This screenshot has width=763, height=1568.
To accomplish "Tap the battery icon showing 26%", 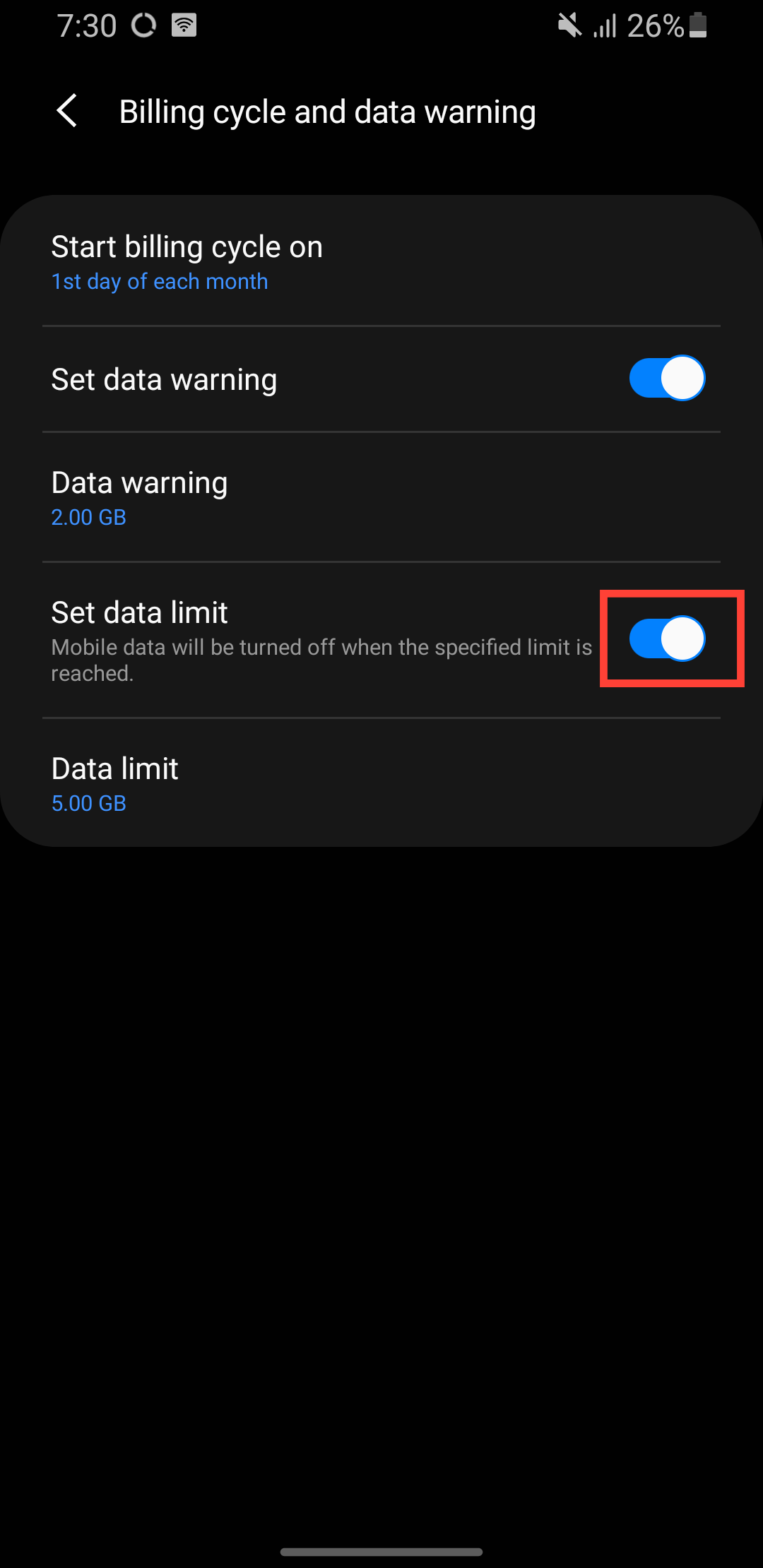I will click(x=697, y=25).
